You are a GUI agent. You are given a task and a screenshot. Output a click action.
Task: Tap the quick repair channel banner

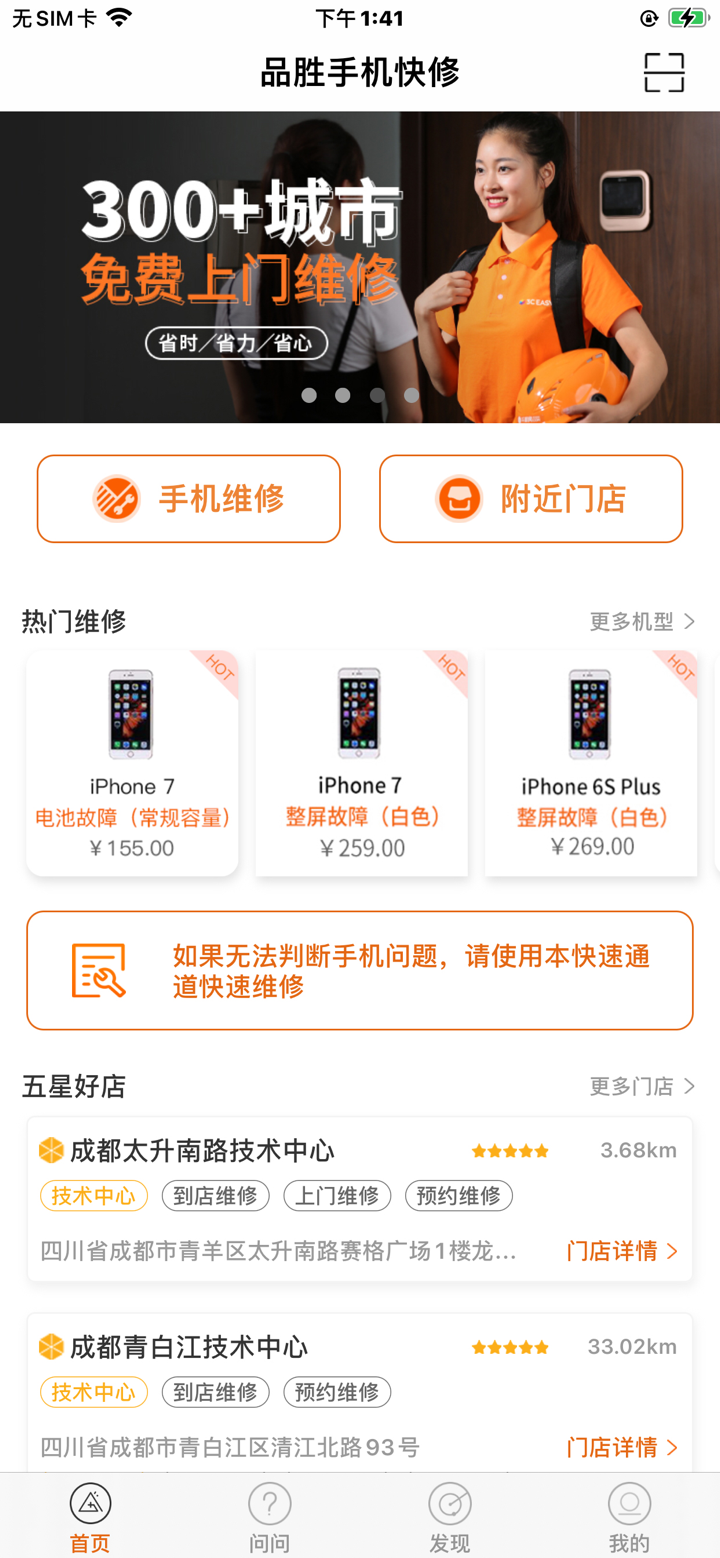(x=360, y=969)
